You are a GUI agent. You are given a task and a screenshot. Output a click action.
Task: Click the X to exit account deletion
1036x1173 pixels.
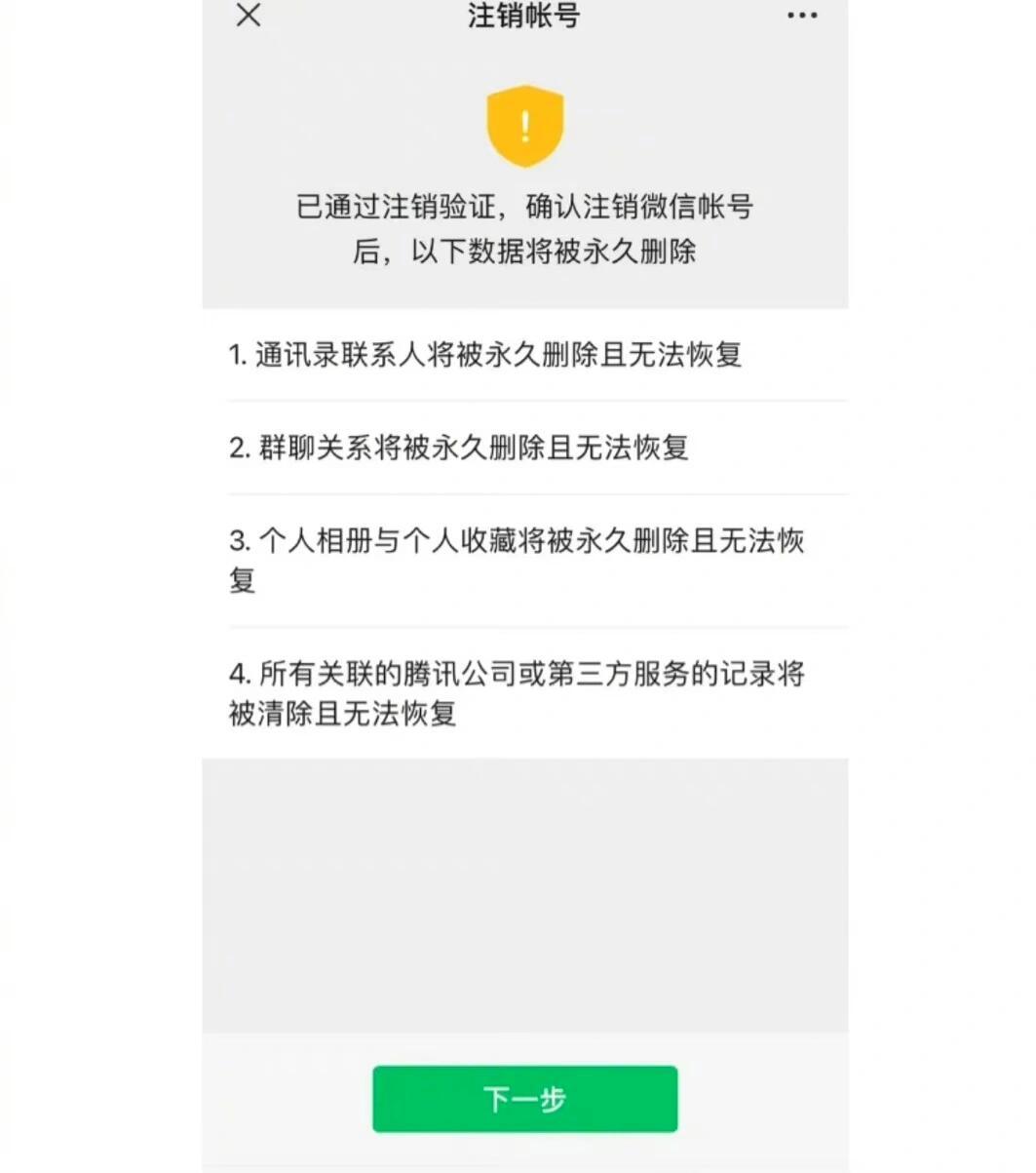(247, 16)
